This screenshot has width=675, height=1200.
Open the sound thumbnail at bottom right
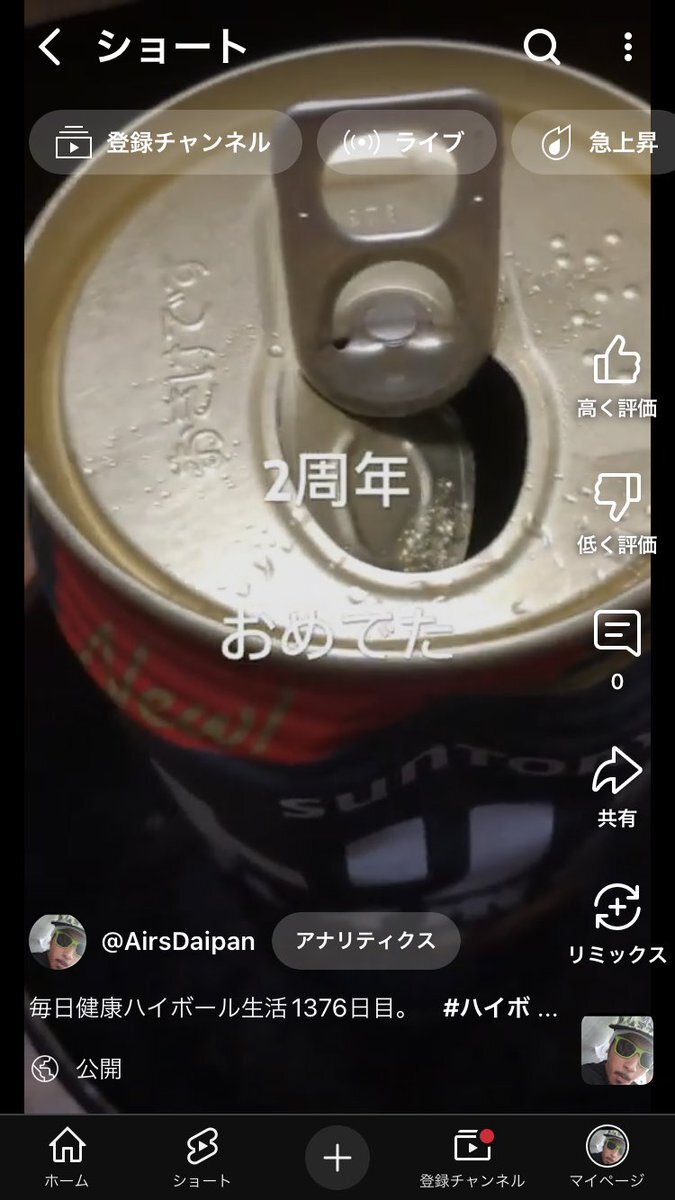(617, 1051)
